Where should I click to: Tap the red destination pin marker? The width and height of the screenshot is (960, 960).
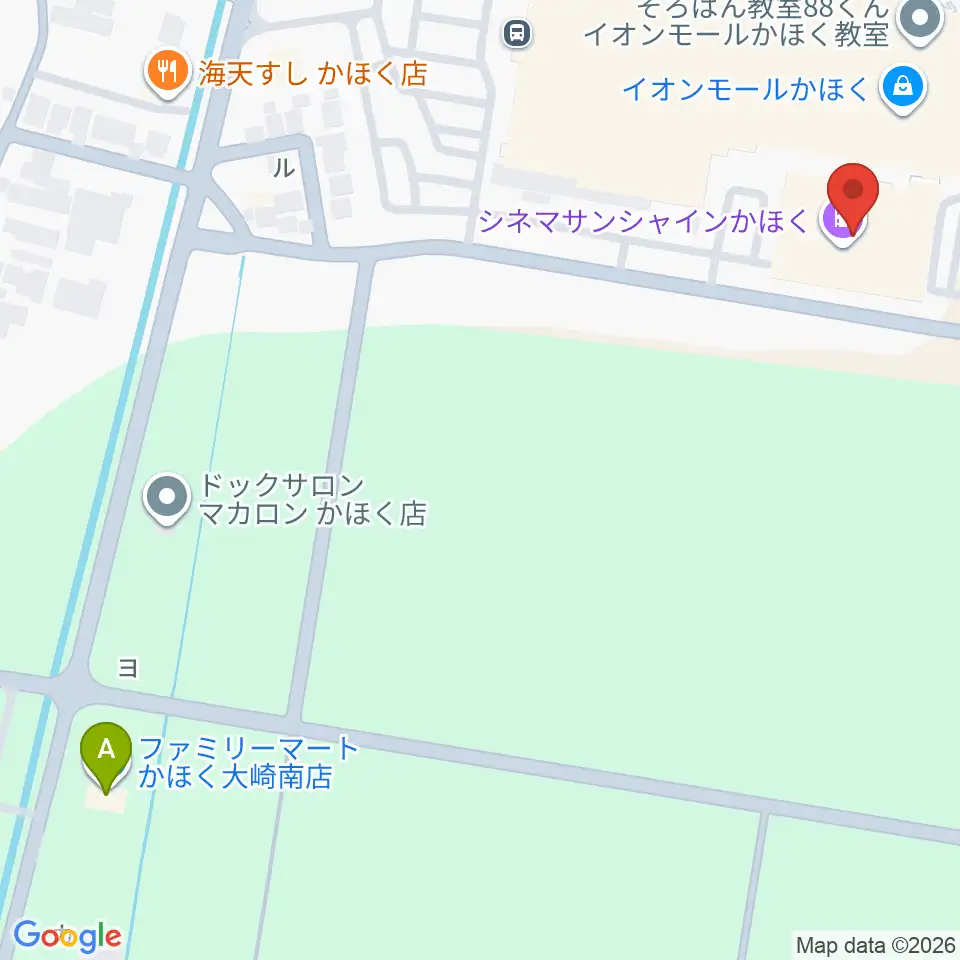852,197
